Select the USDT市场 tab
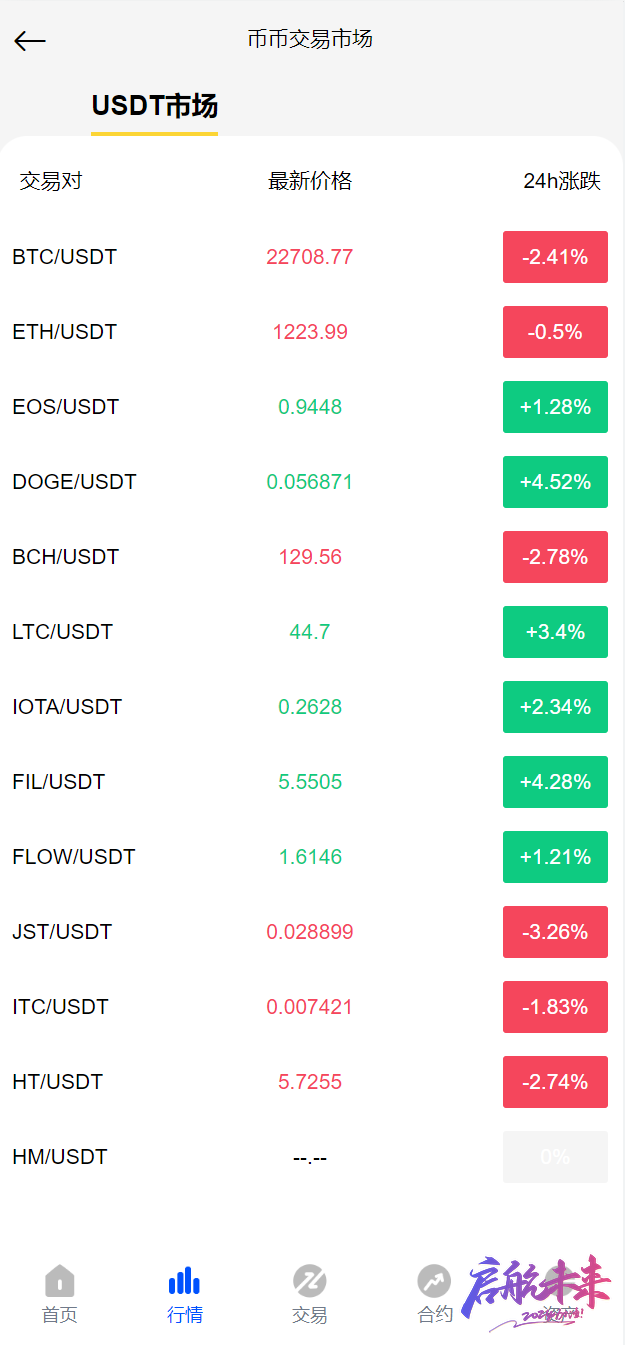 [x=154, y=107]
